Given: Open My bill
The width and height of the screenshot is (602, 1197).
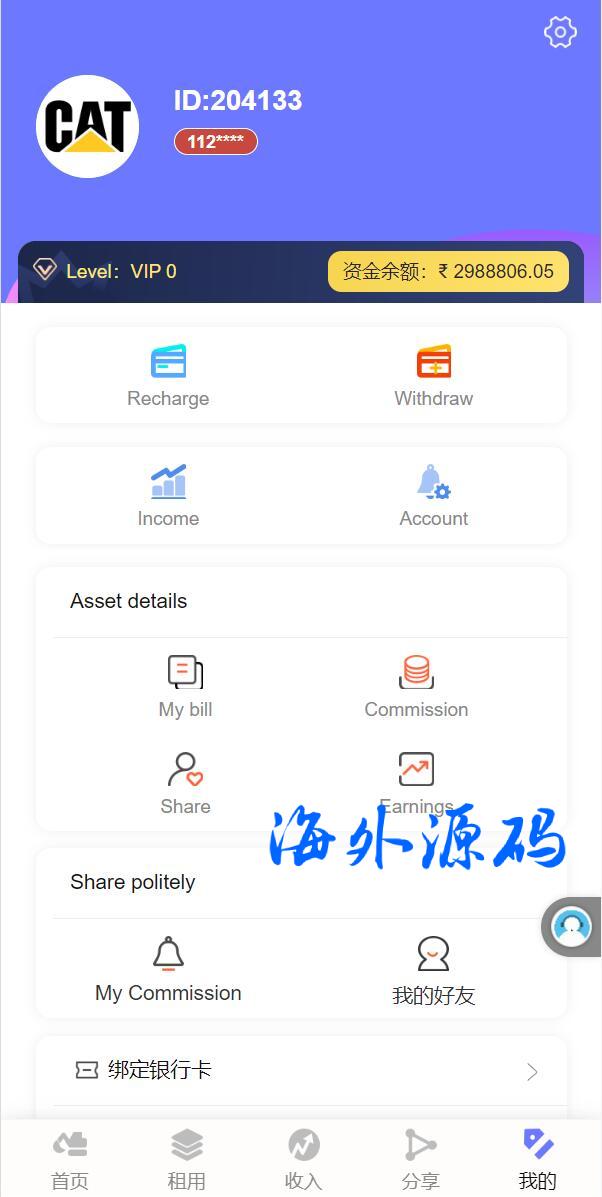Looking at the screenshot, I should point(185,687).
